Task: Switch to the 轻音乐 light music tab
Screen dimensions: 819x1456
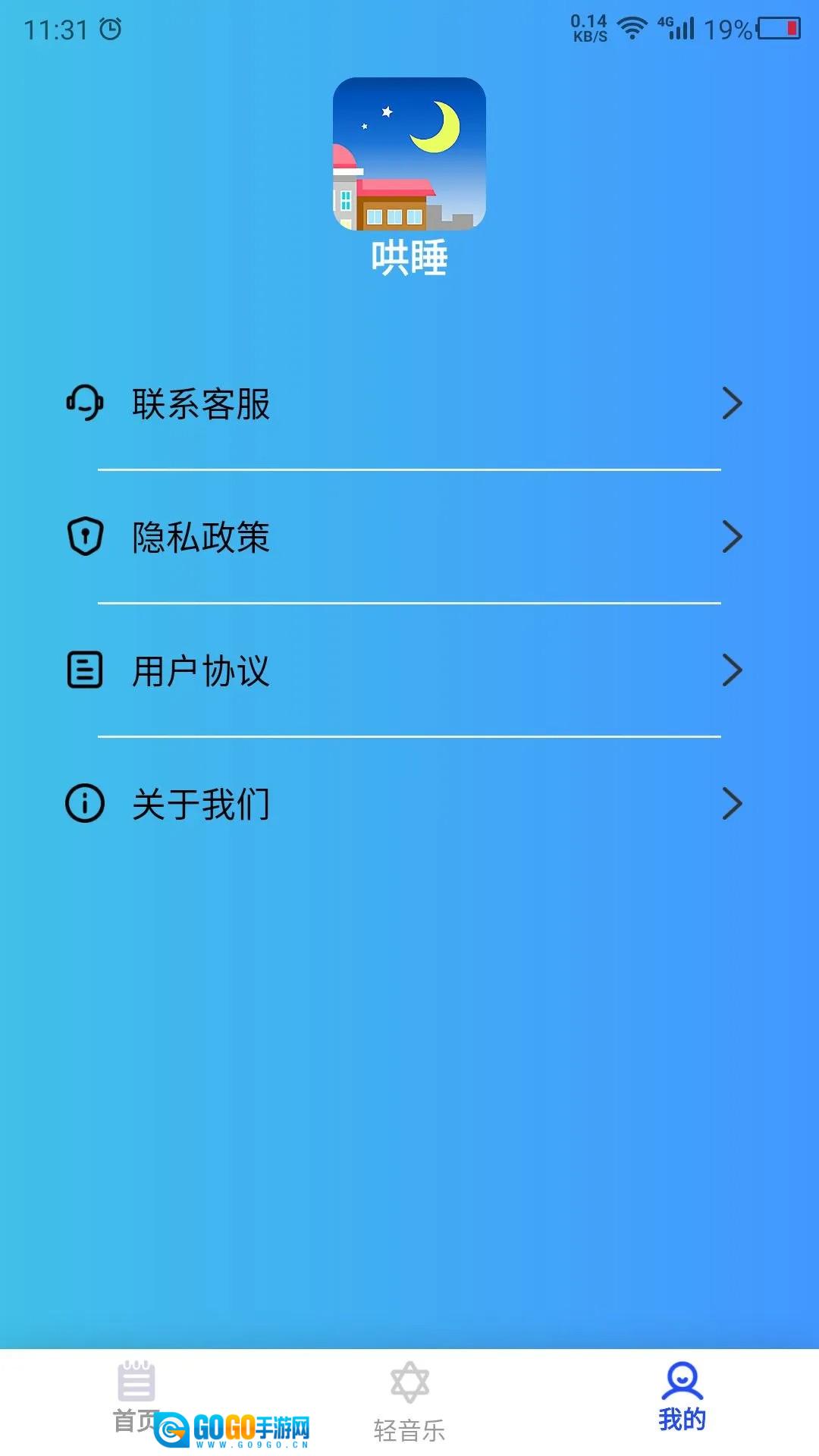Action: (x=409, y=1400)
